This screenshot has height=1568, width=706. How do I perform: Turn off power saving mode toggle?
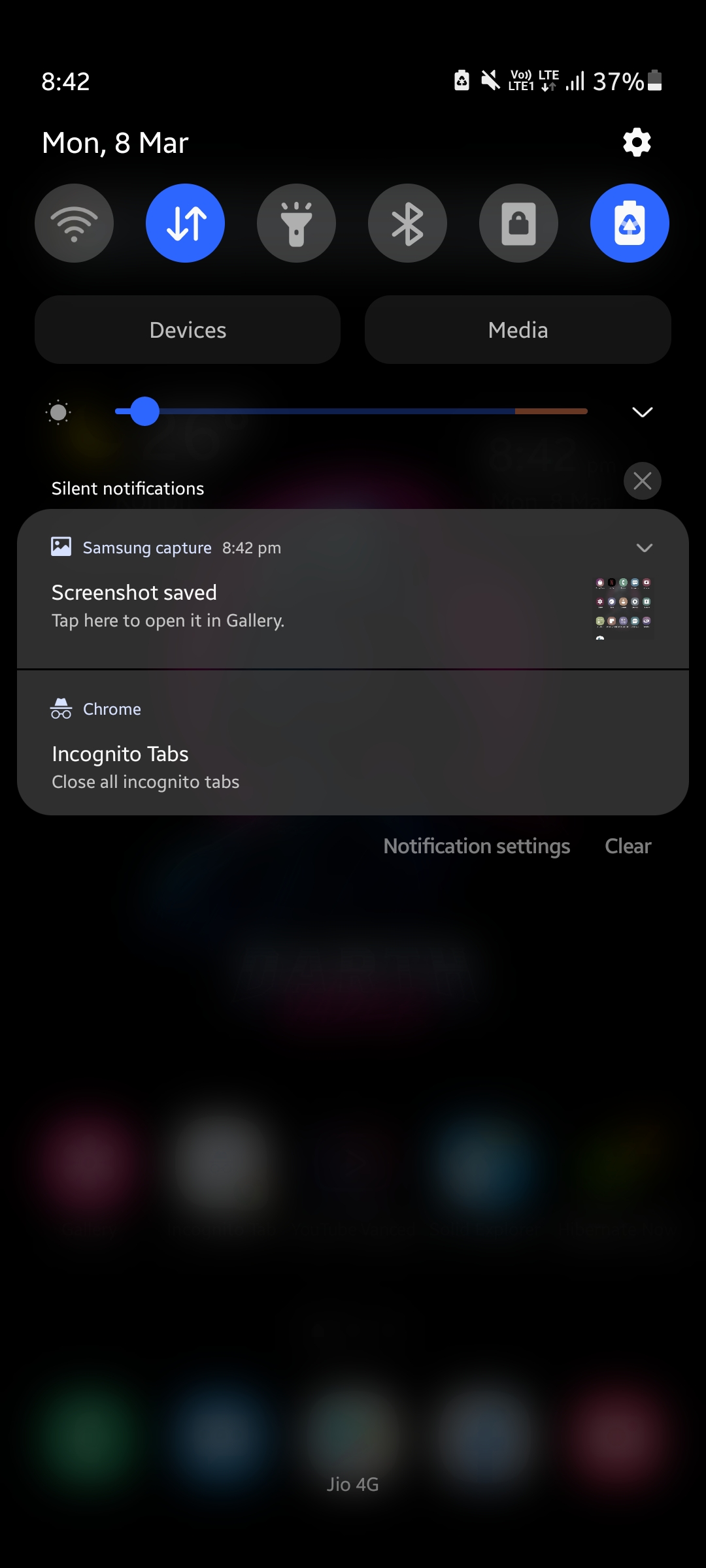coord(630,223)
